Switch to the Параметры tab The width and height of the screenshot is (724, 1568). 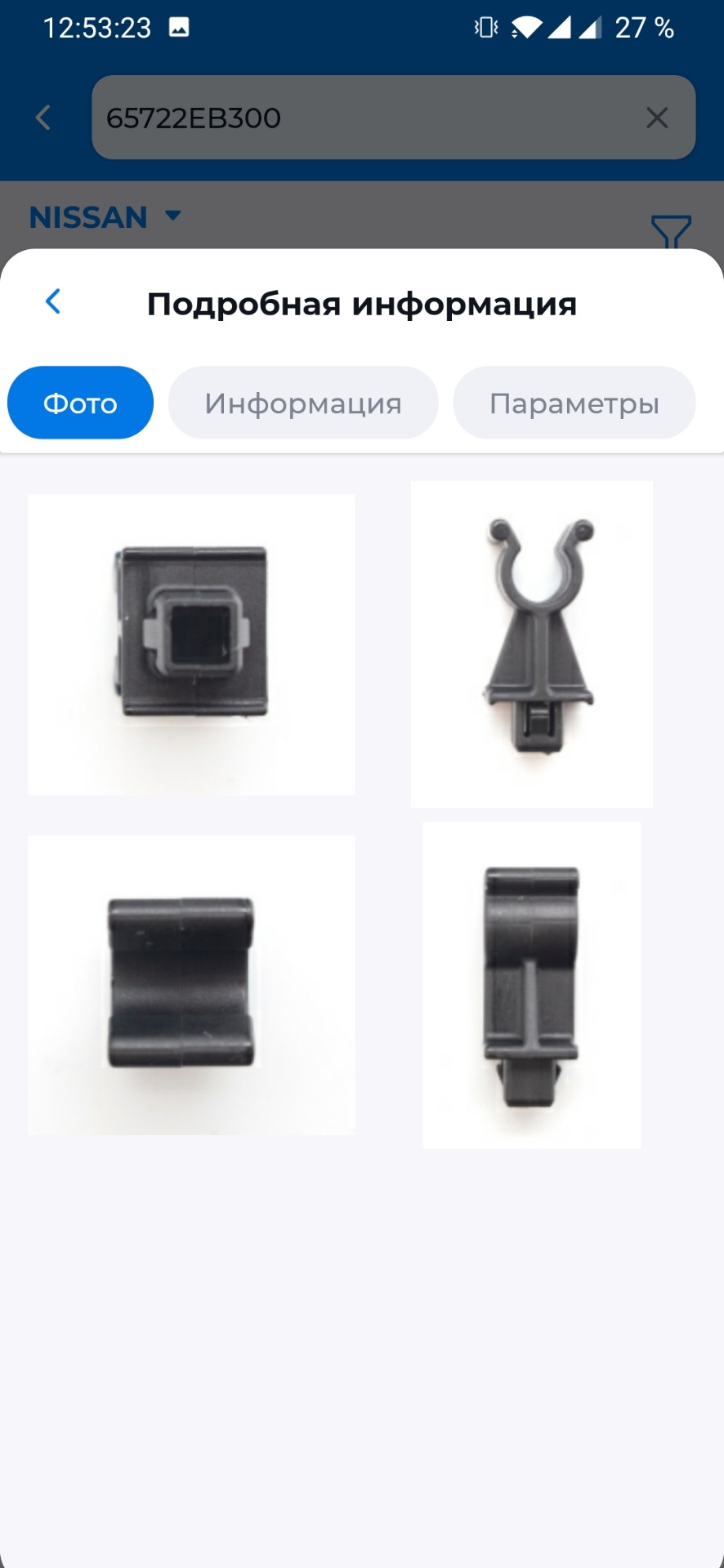[x=574, y=403]
